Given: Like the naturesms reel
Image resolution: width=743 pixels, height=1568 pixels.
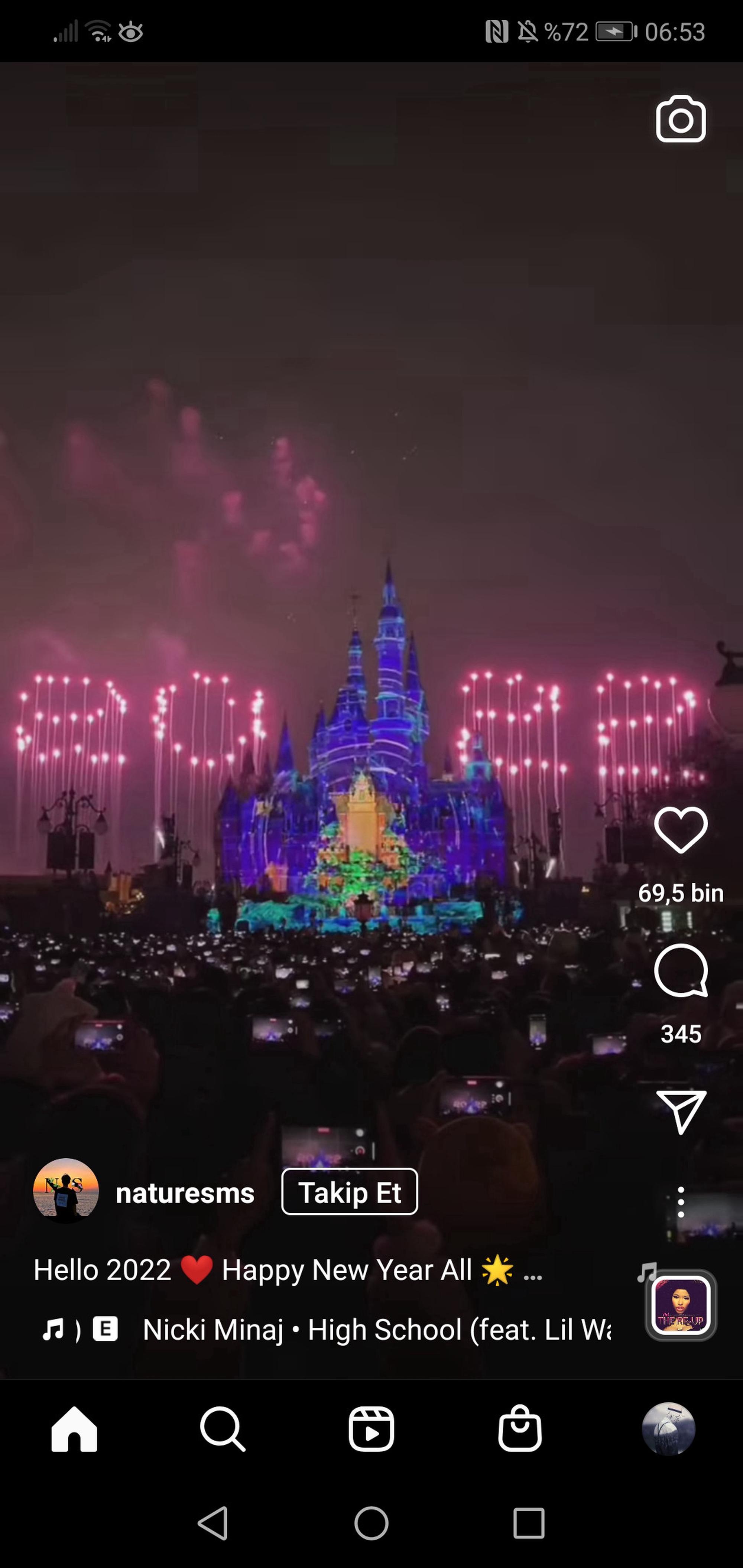Looking at the screenshot, I should point(680,830).
